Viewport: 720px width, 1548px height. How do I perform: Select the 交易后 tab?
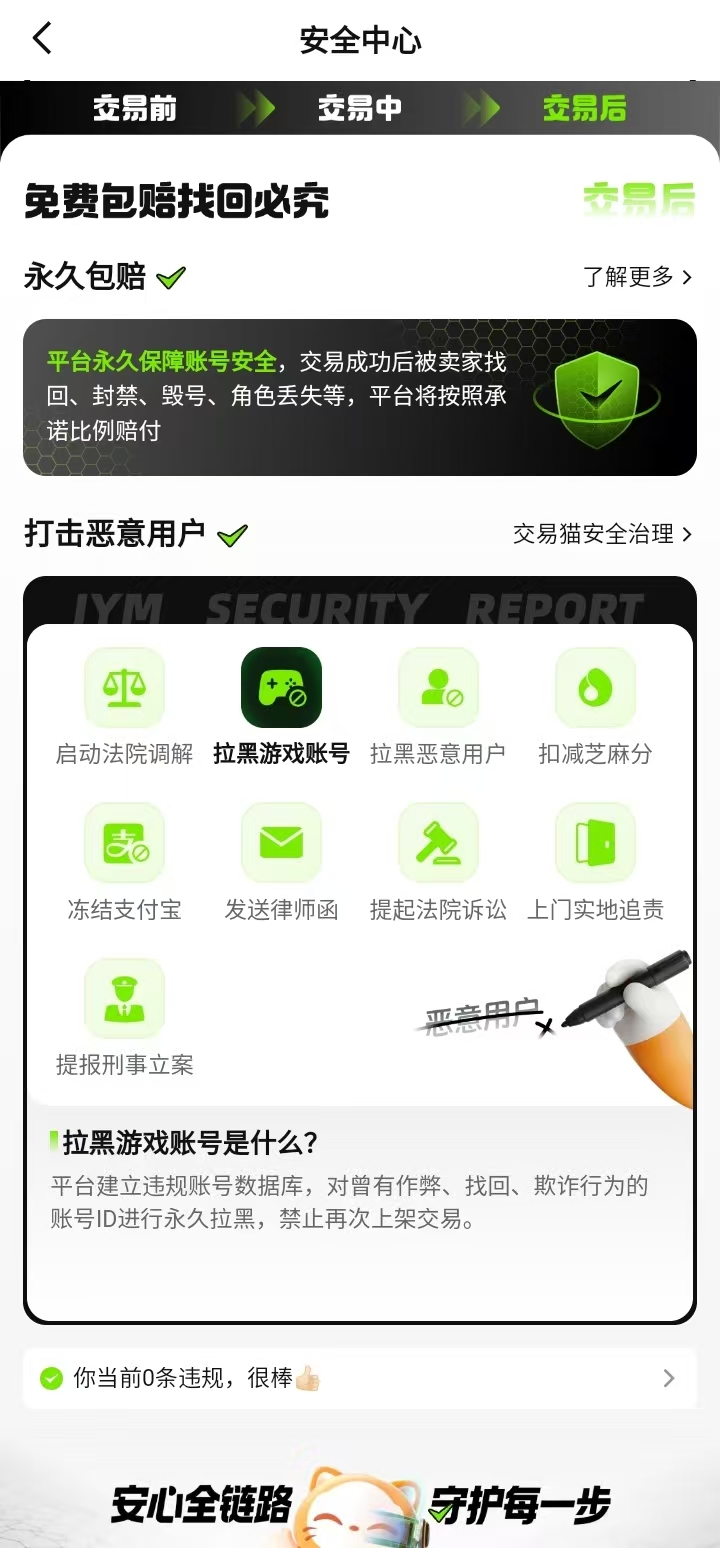[585, 108]
